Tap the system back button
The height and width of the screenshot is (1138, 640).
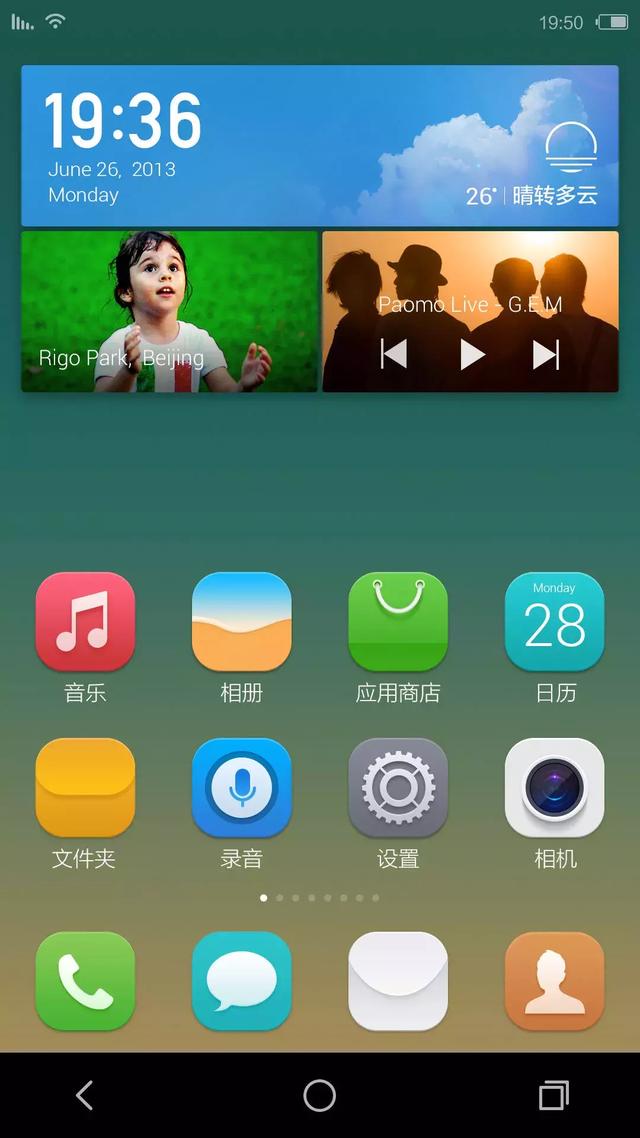click(85, 1096)
